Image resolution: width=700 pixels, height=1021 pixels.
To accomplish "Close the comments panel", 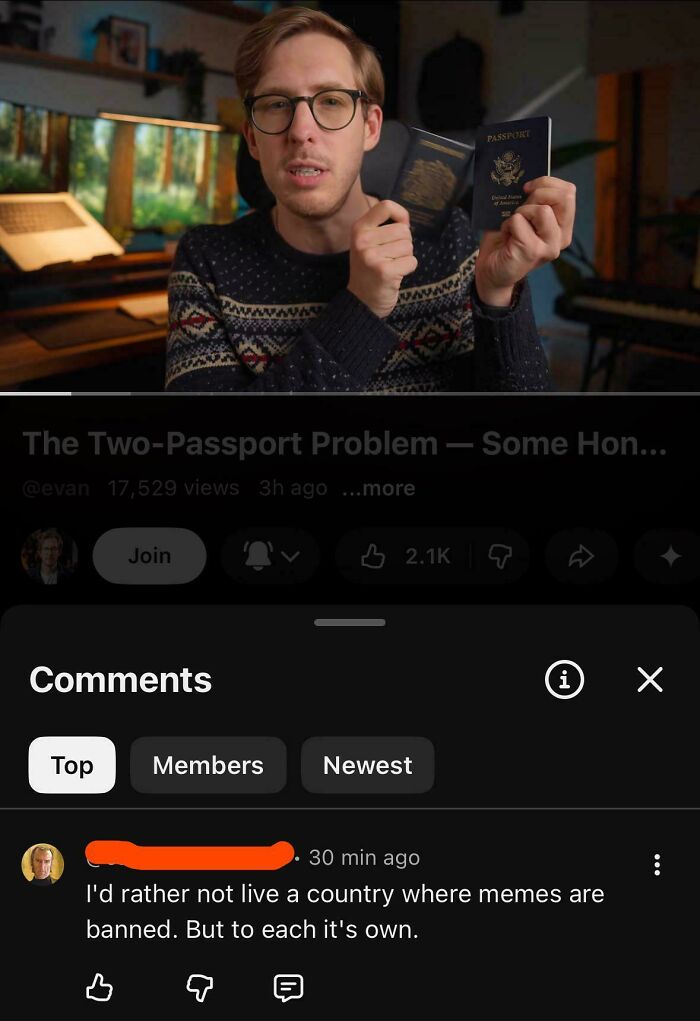I will [x=650, y=680].
